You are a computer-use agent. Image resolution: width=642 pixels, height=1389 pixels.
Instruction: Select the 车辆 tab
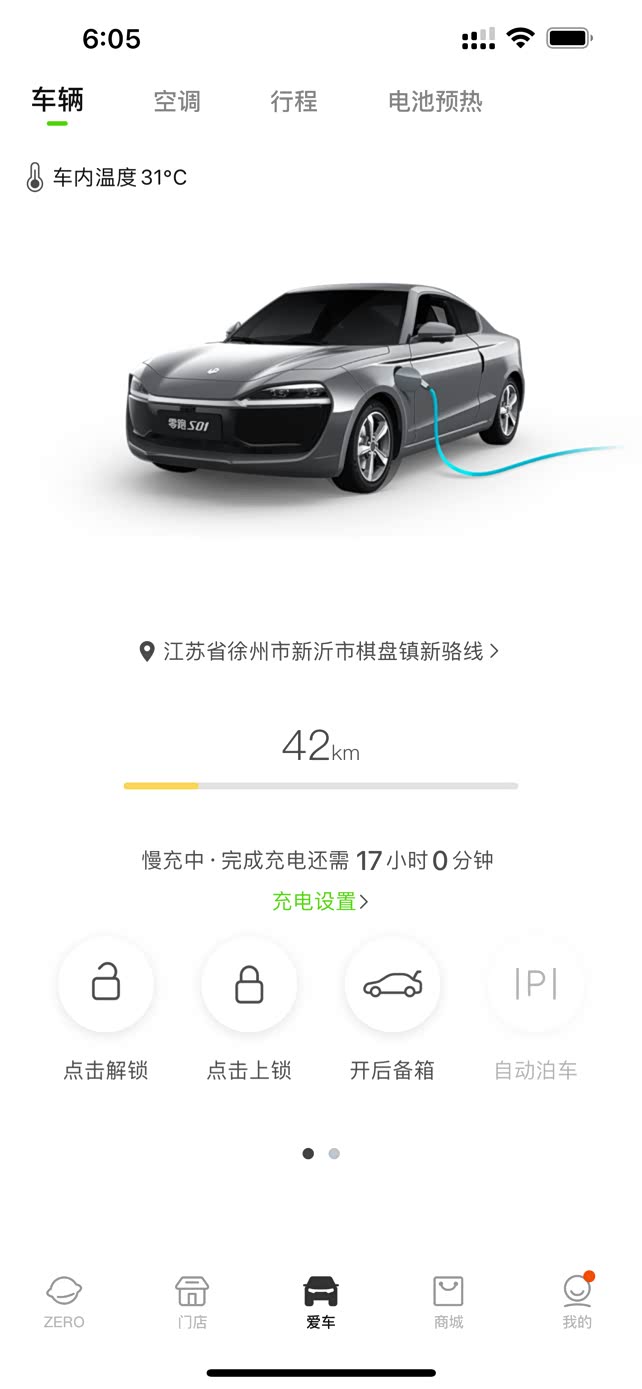[x=57, y=101]
